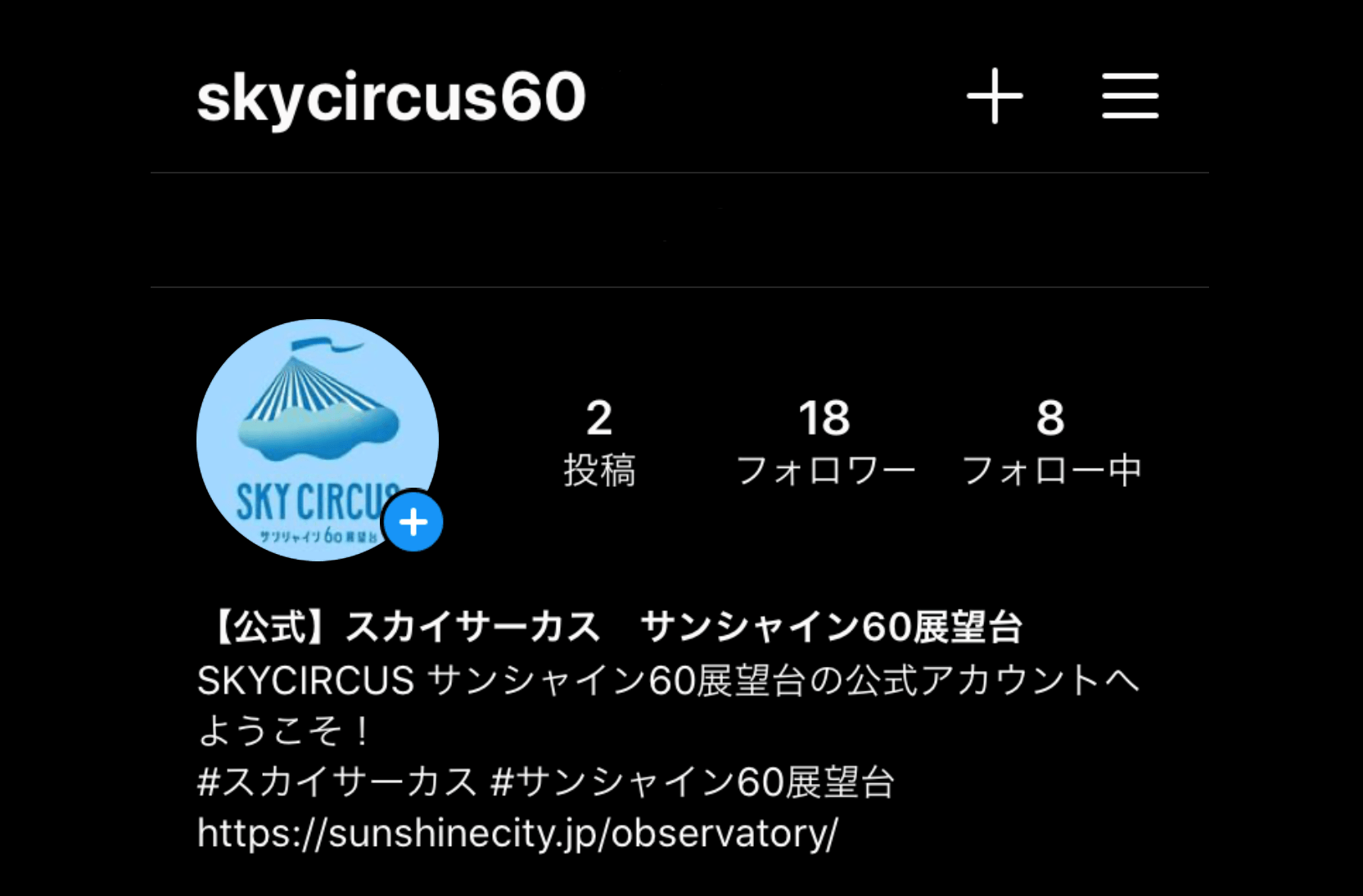The image size is (1363, 896).
Task: Tap the skycircus60 username at the top
Action: [391, 98]
